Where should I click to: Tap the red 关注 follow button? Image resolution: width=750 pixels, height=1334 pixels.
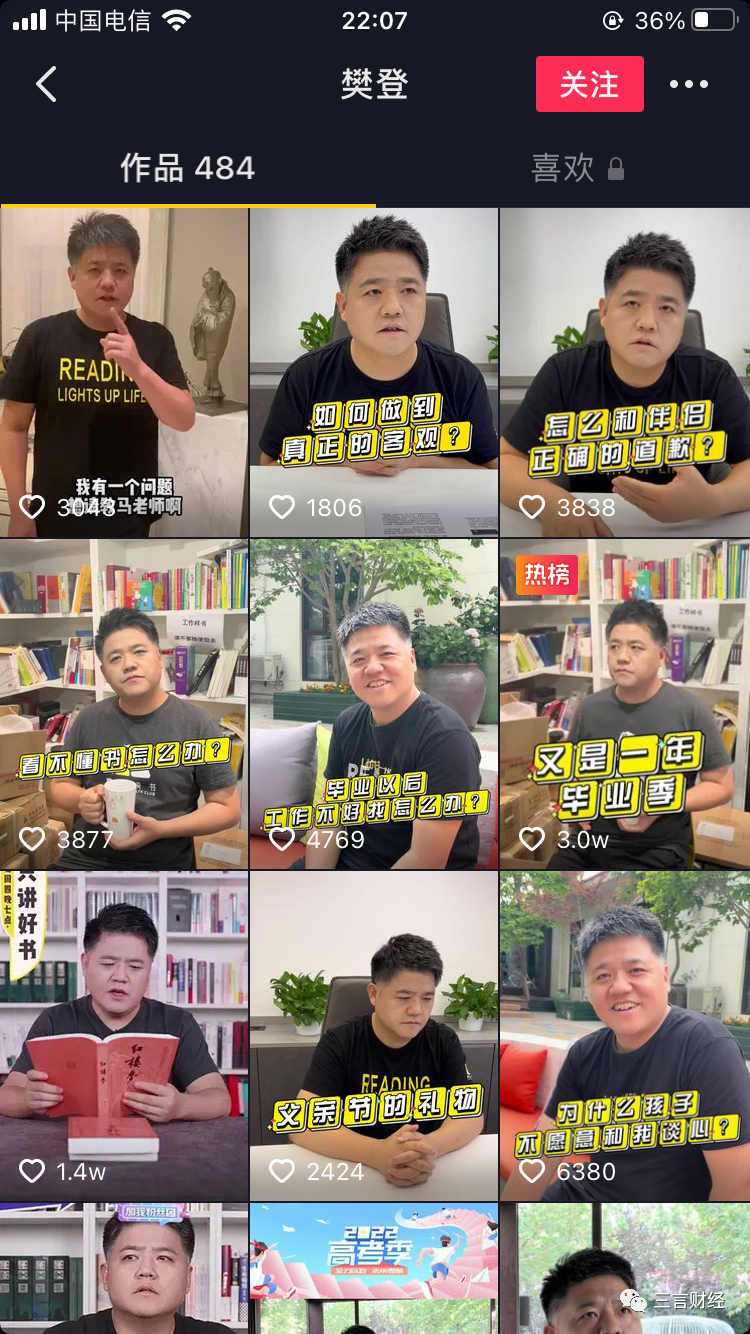589,85
